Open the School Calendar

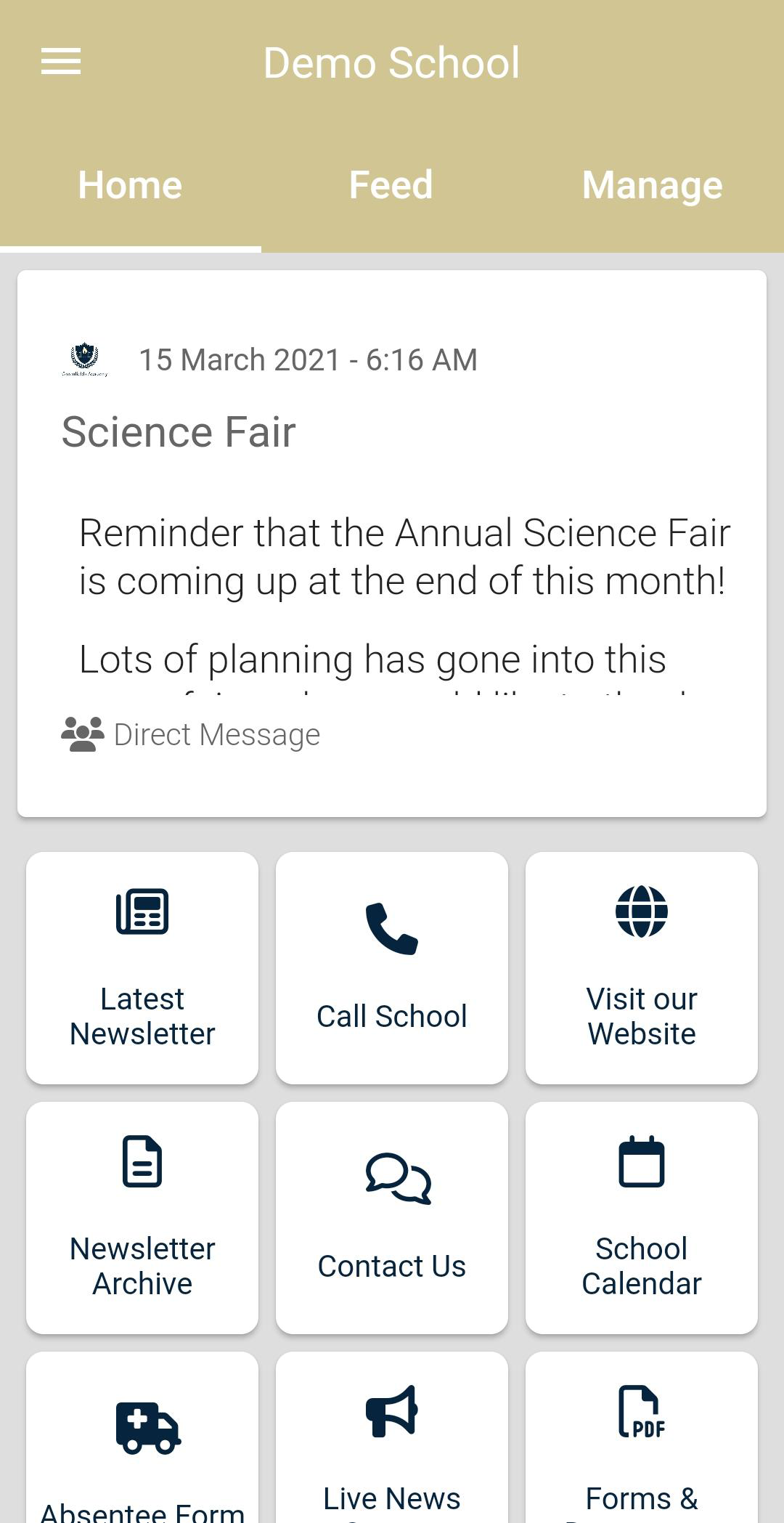click(642, 1218)
